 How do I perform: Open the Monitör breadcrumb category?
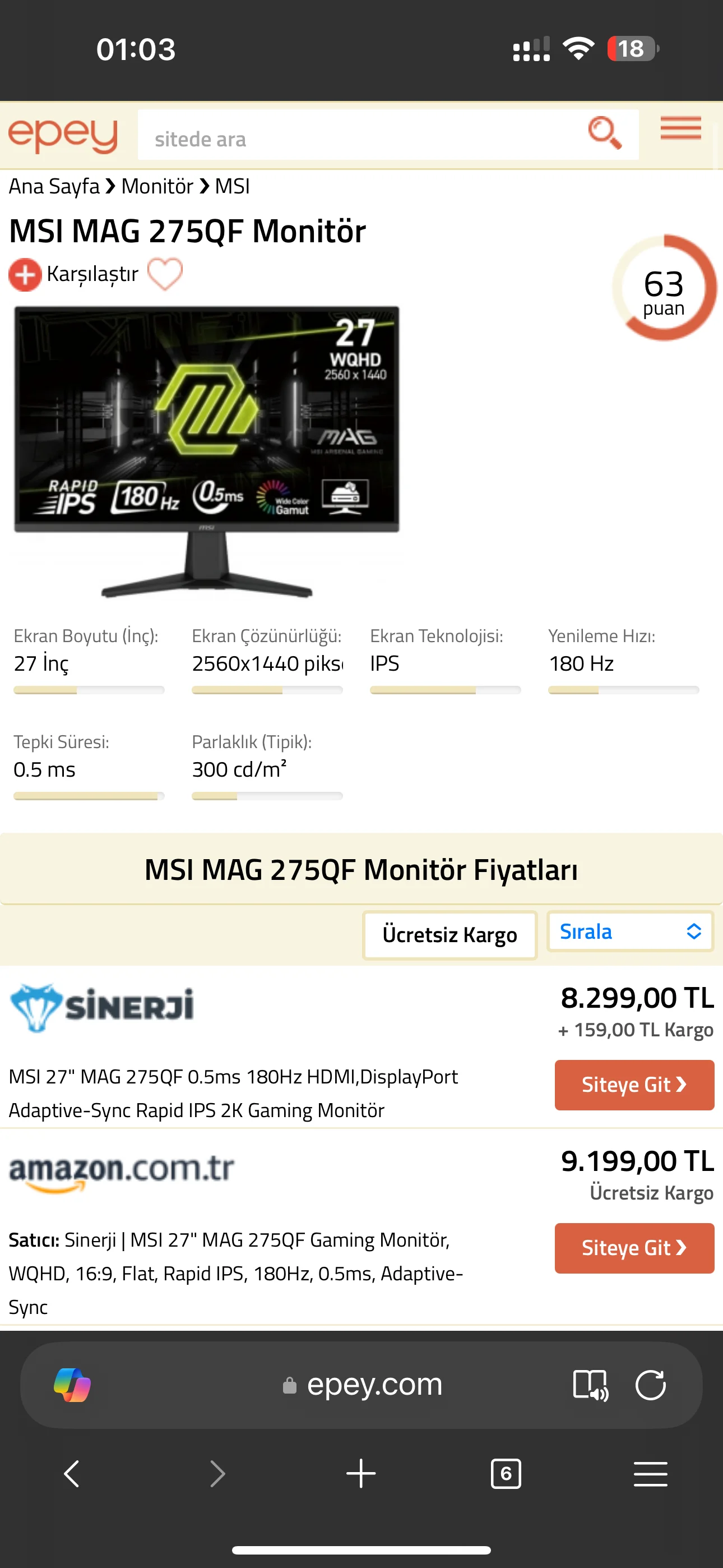pyautogui.click(x=157, y=186)
